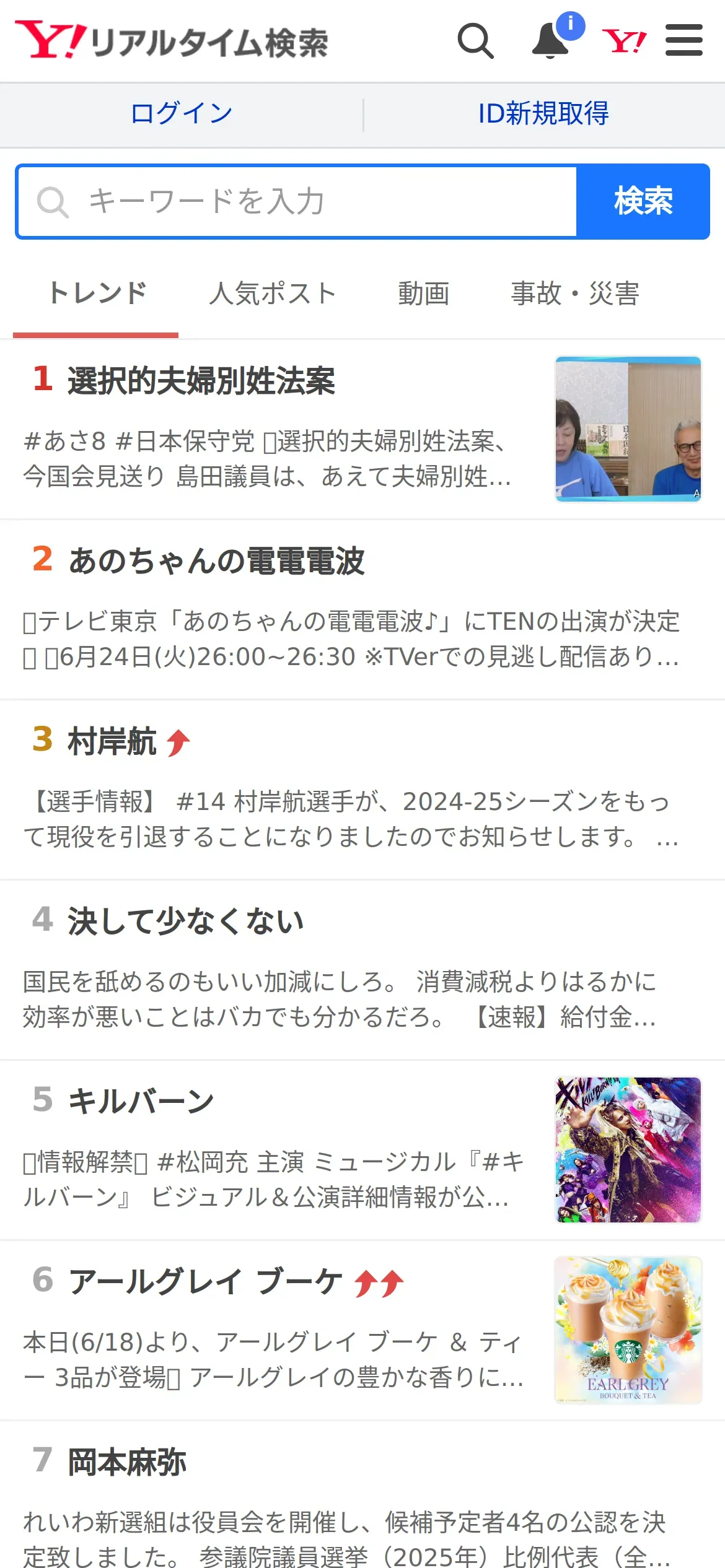Tap the Yahoo! リアルタイム検索 logo
The width and height of the screenshot is (725, 1568).
[172, 41]
